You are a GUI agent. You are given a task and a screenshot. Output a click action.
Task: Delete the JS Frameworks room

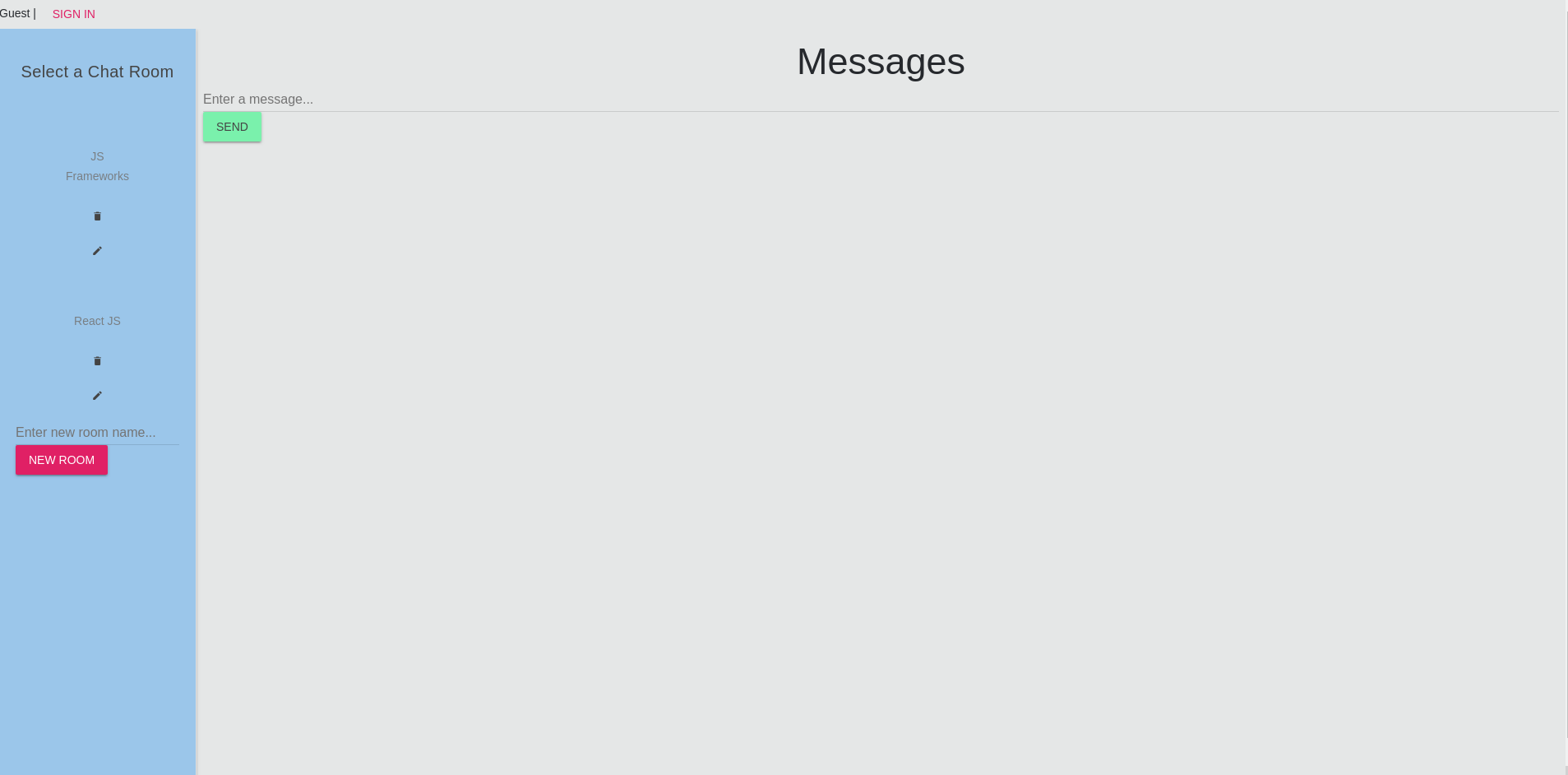pos(97,216)
